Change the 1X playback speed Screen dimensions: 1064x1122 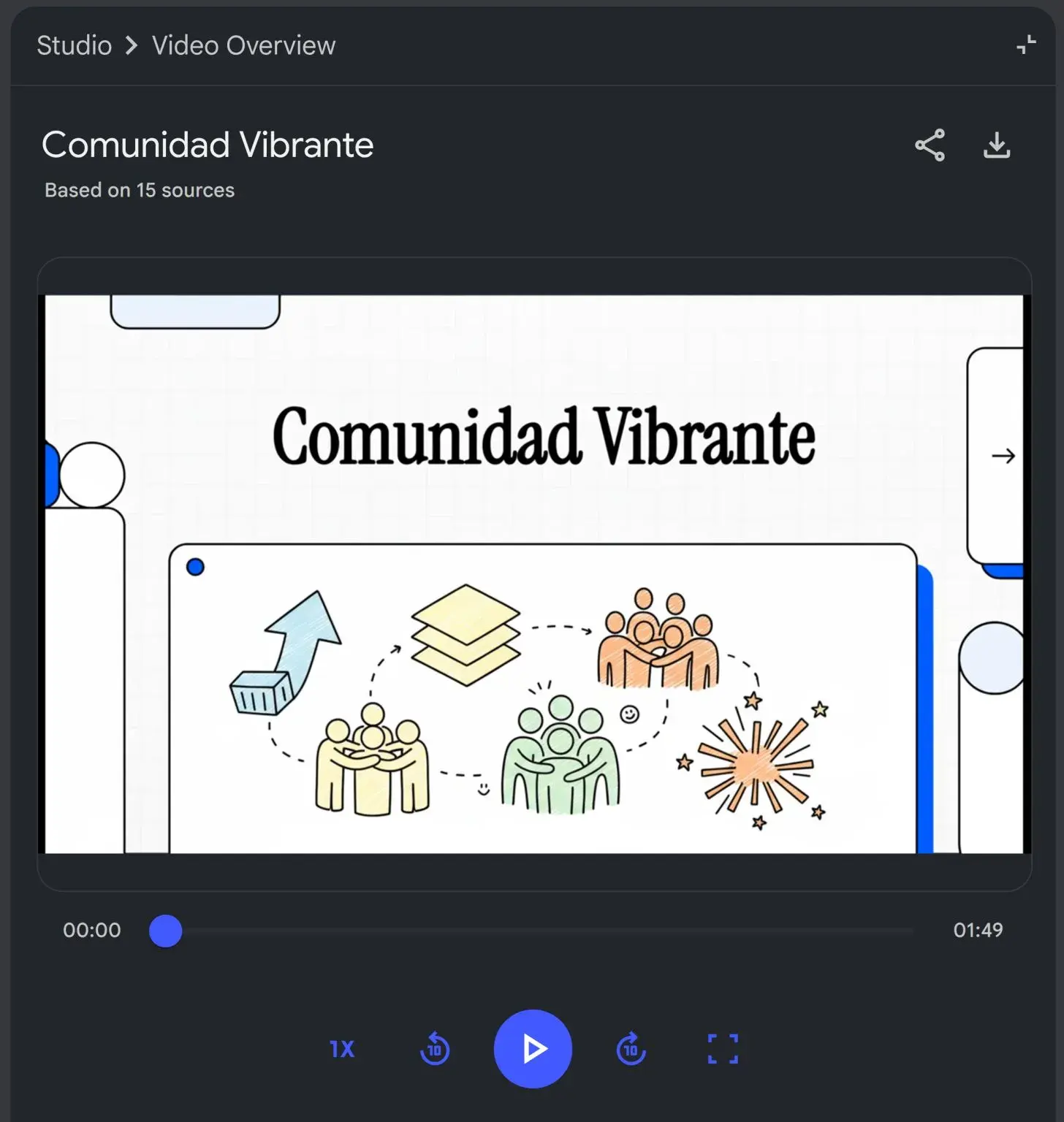point(342,1049)
